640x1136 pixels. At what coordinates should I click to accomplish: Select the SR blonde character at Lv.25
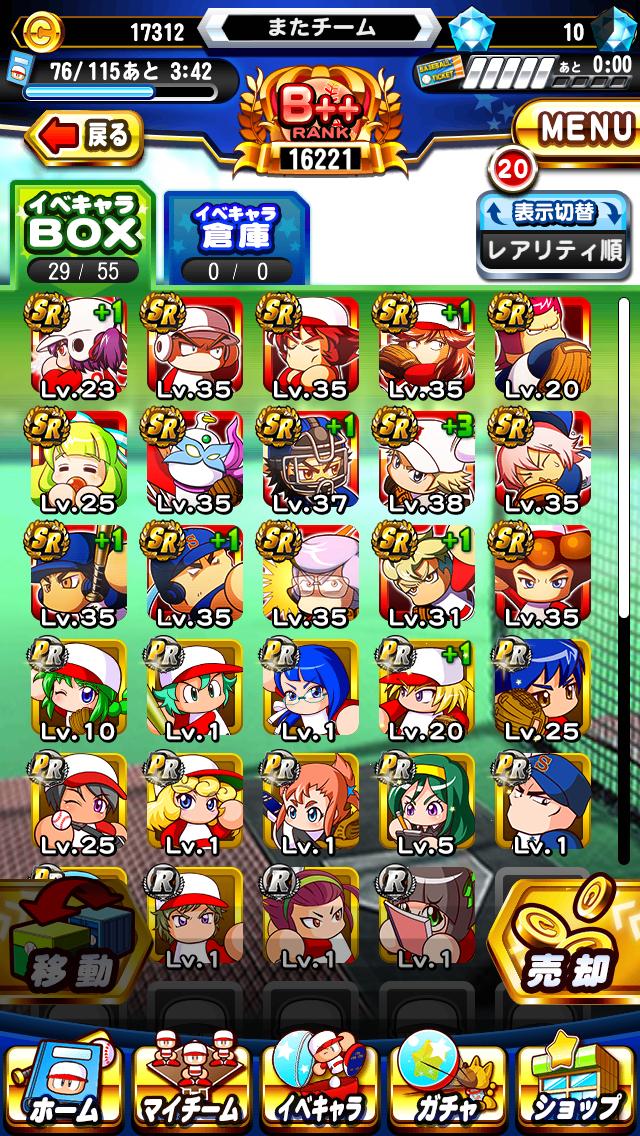click(x=78, y=462)
